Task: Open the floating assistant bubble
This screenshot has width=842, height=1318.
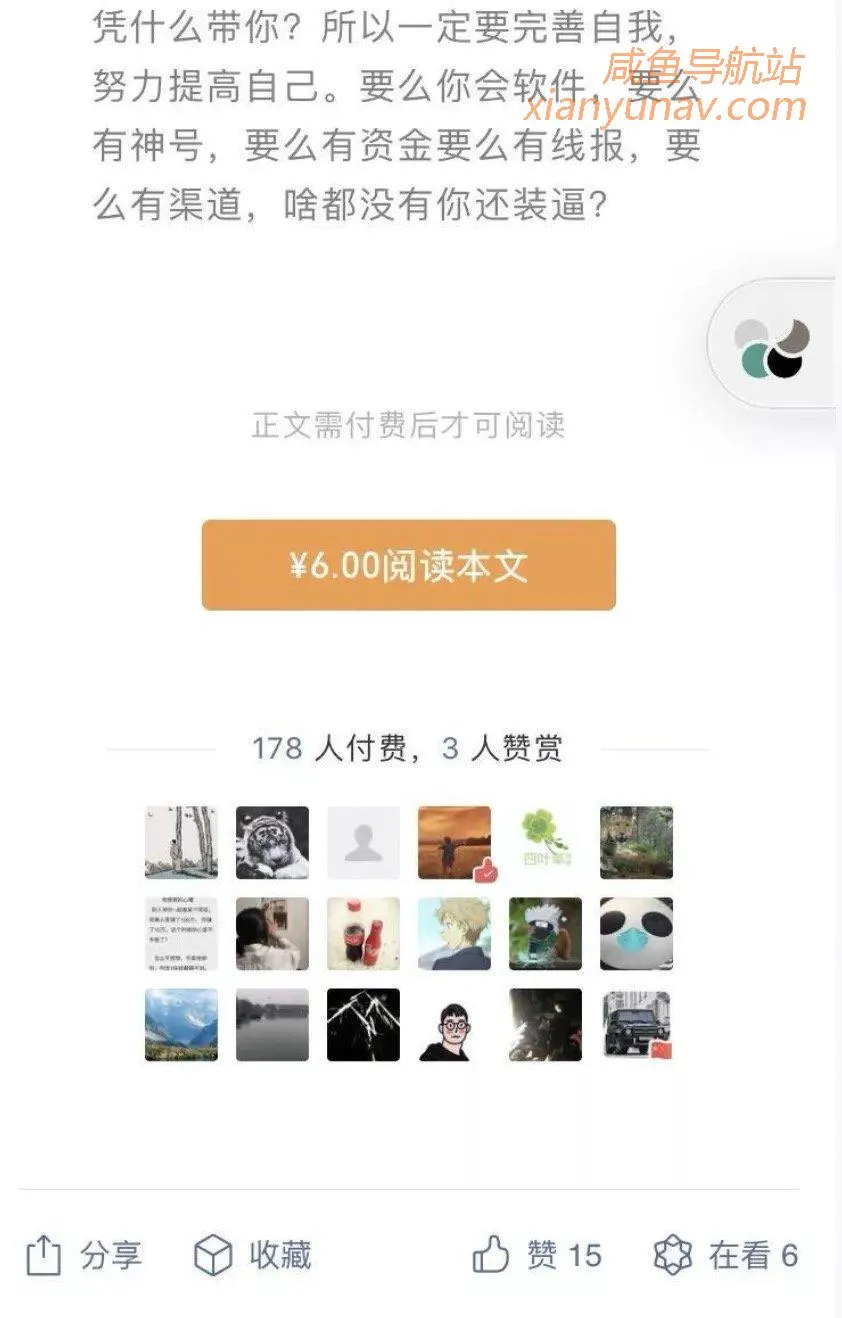Action: [x=772, y=346]
